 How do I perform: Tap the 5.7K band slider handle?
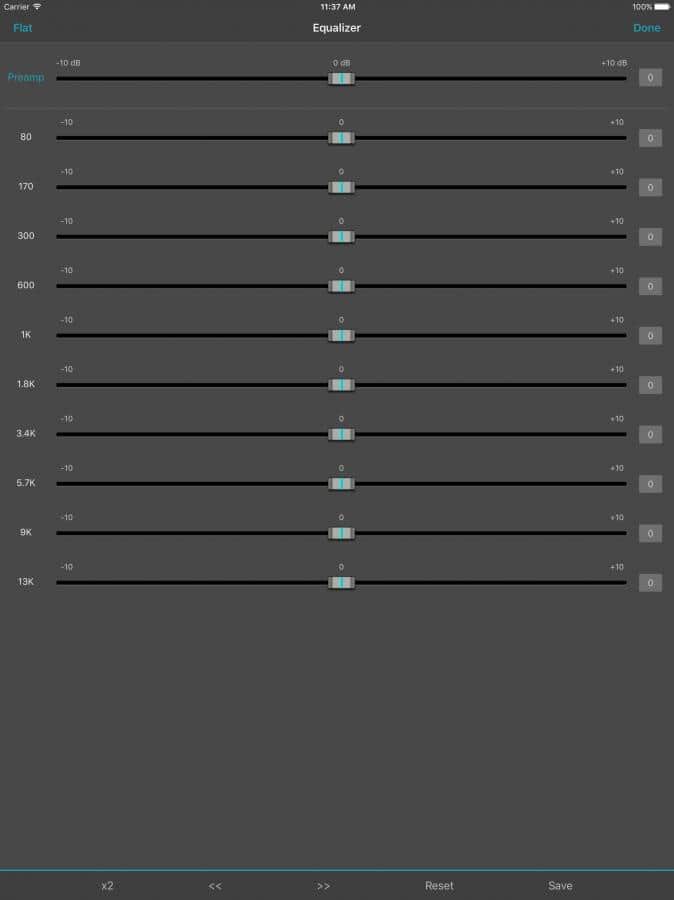click(x=341, y=484)
